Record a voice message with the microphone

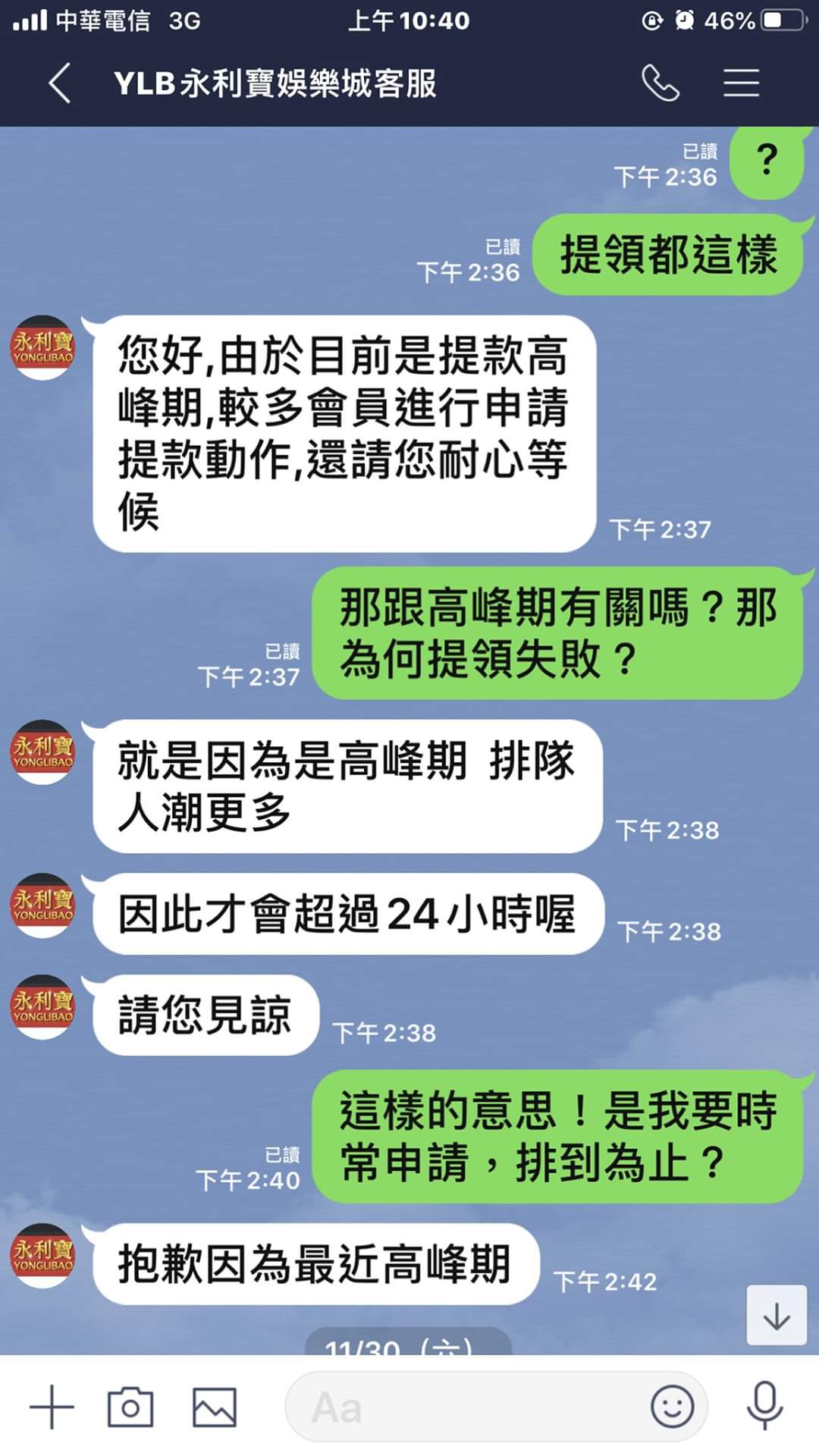764,1407
